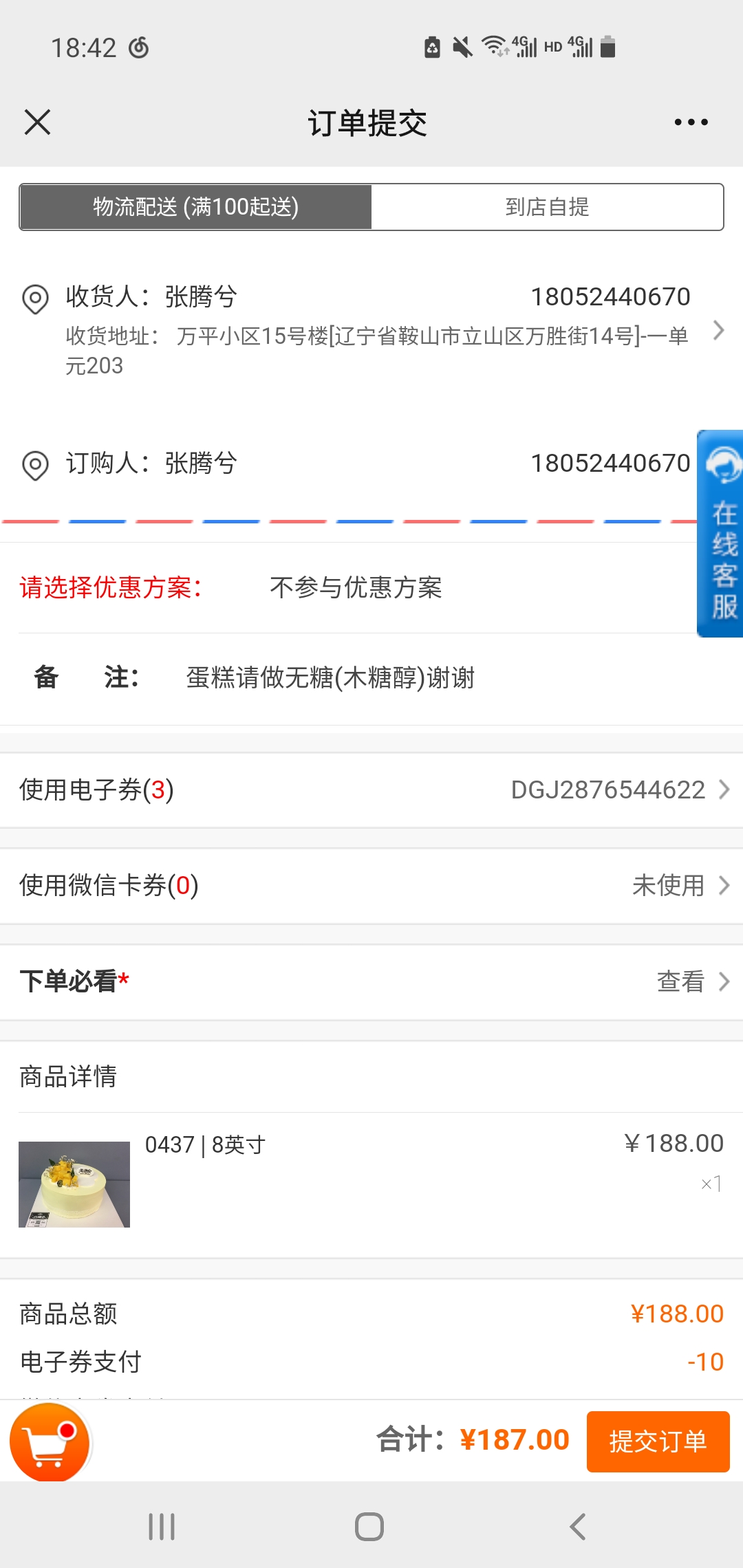The height and width of the screenshot is (1568, 743).
Task: View the 下单必看 order notice
Action: coord(371,982)
